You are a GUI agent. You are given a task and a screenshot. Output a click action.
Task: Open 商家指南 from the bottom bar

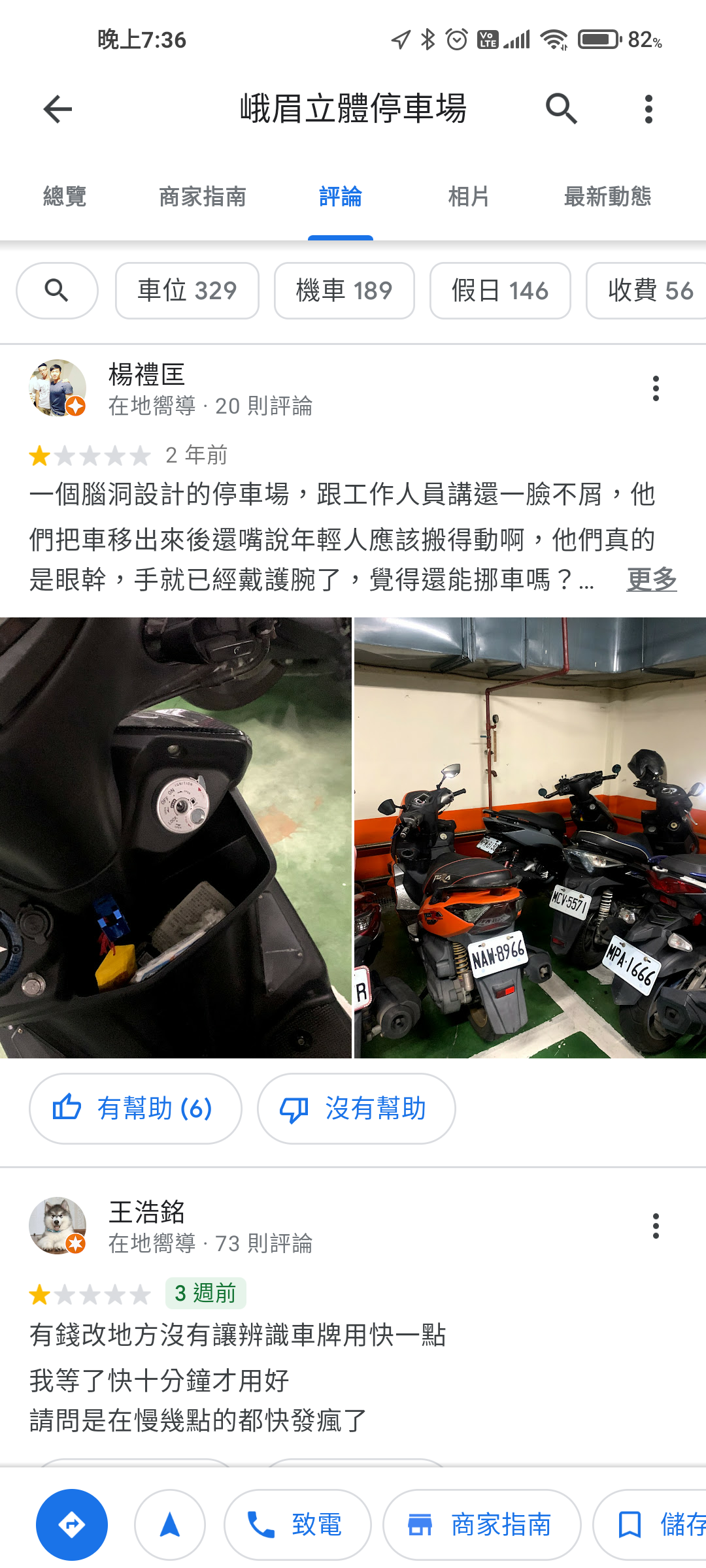482,1524
